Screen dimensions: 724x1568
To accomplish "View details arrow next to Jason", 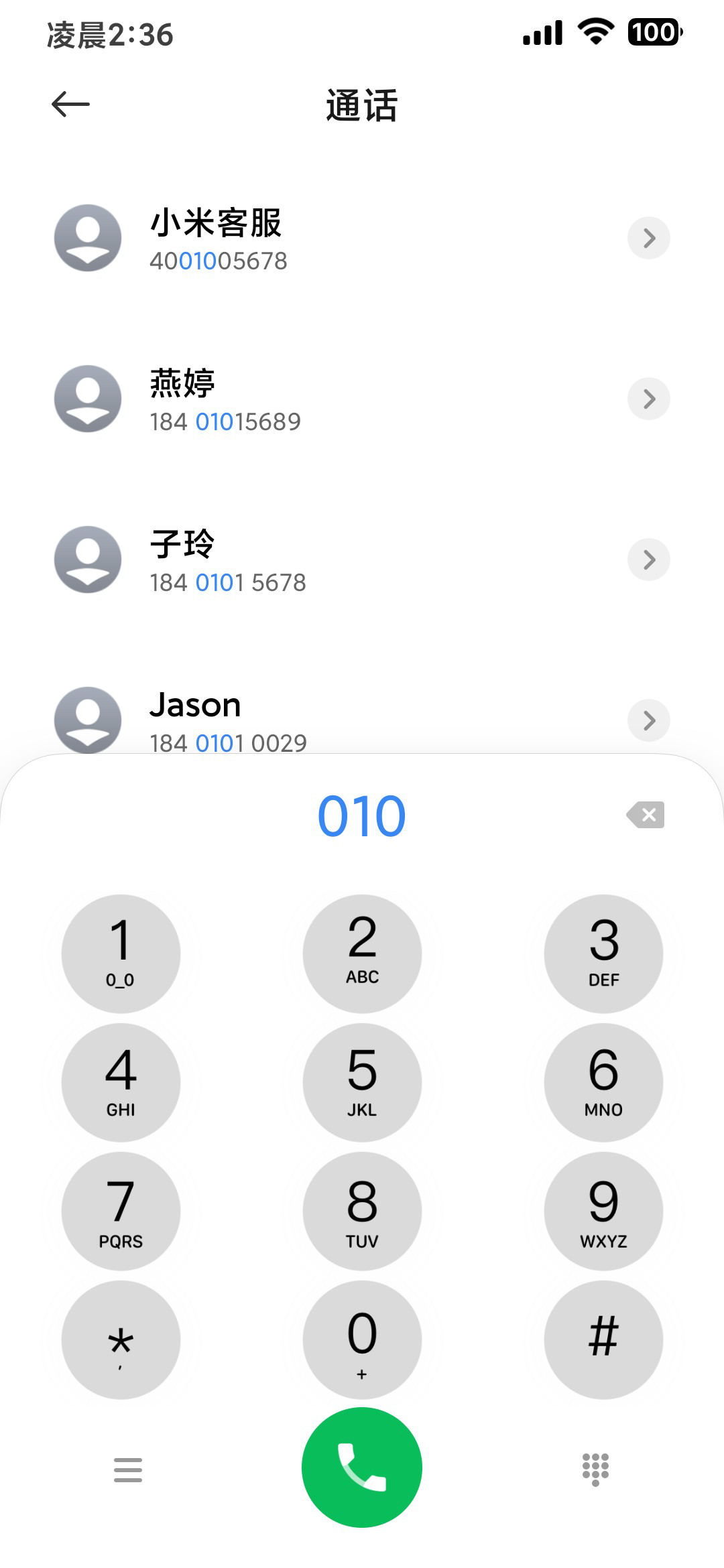I will (648, 720).
